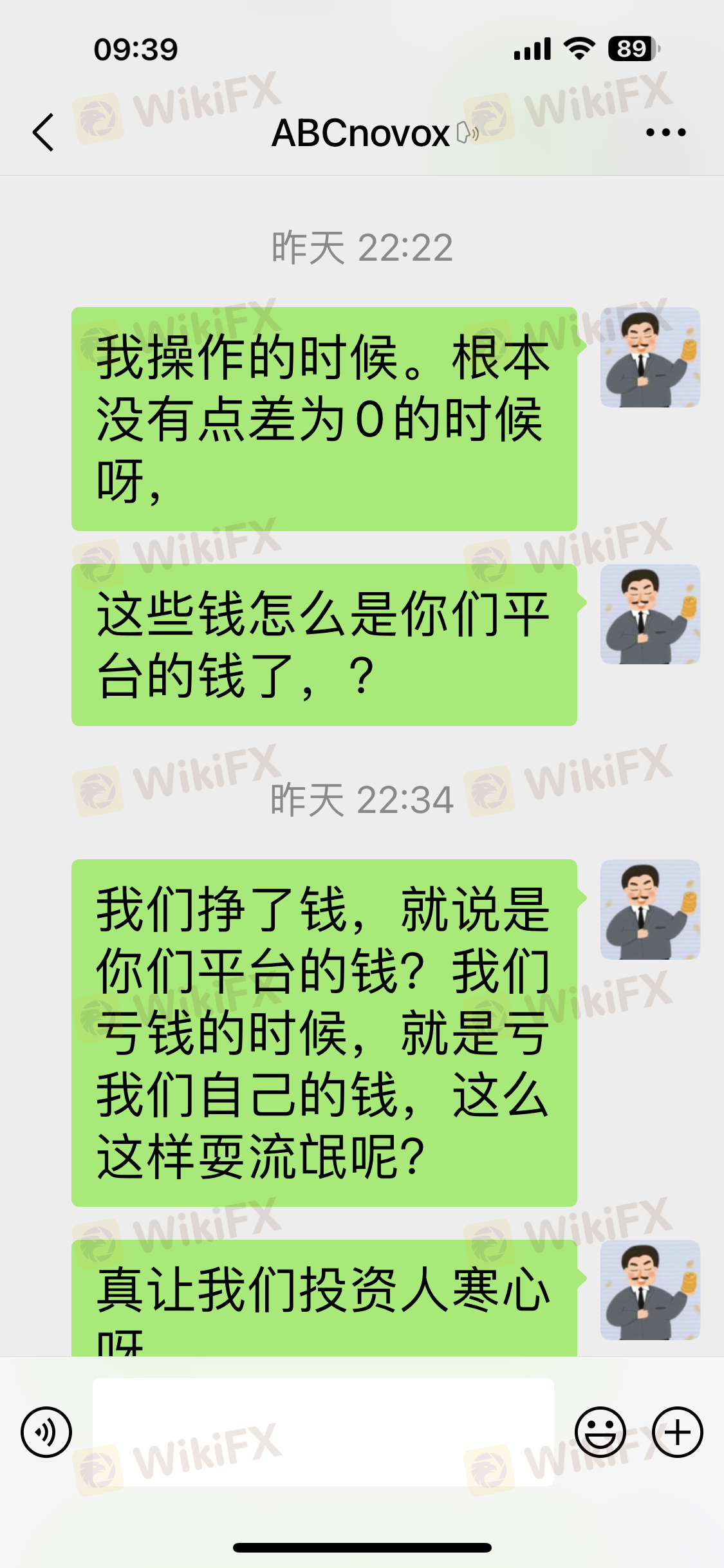Viewport: 724px width, 1568px height.
Task: Switch to voice message input
Action: click(x=46, y=1432)
